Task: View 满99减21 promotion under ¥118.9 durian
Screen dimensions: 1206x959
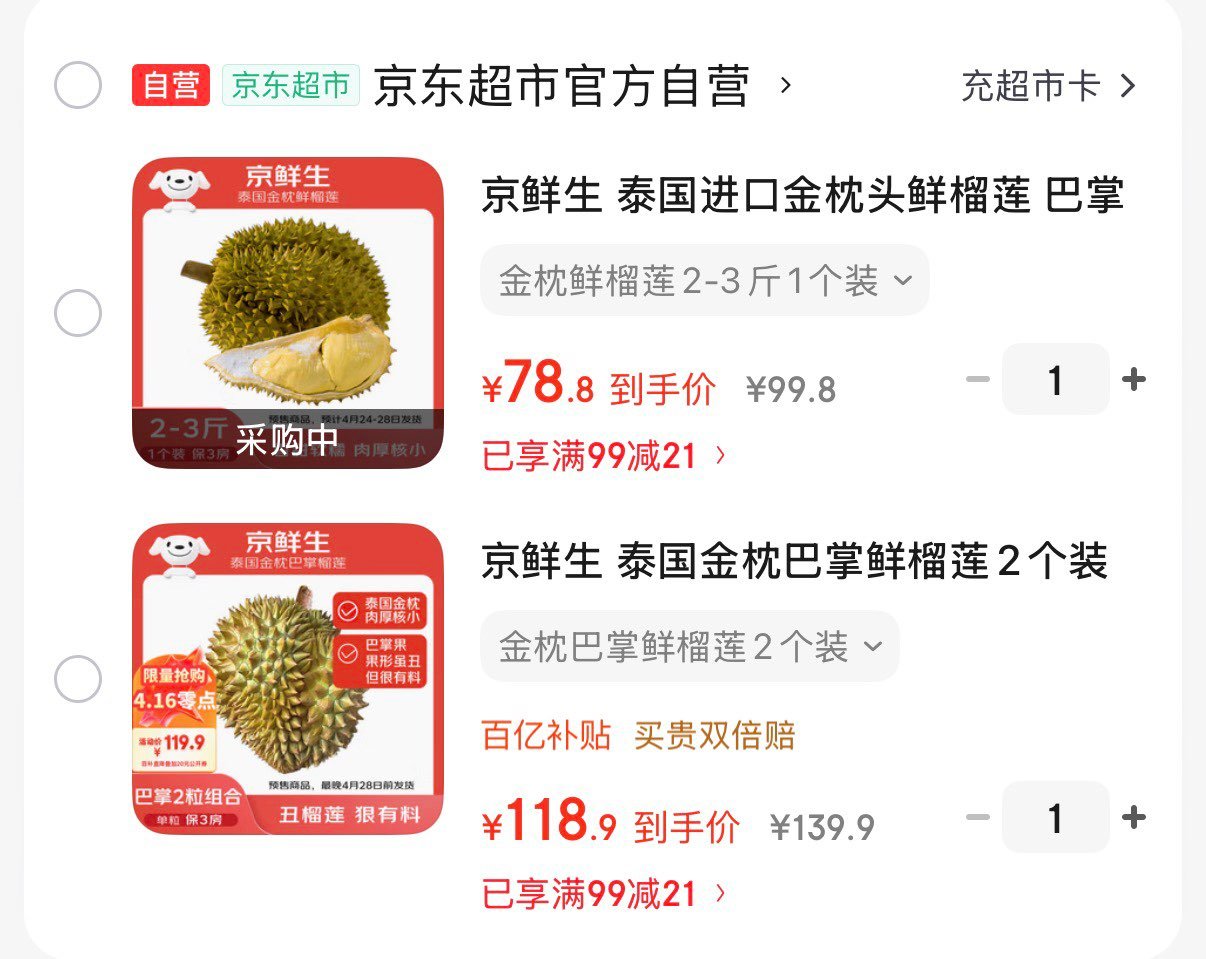Action: [x=603, y=894]
